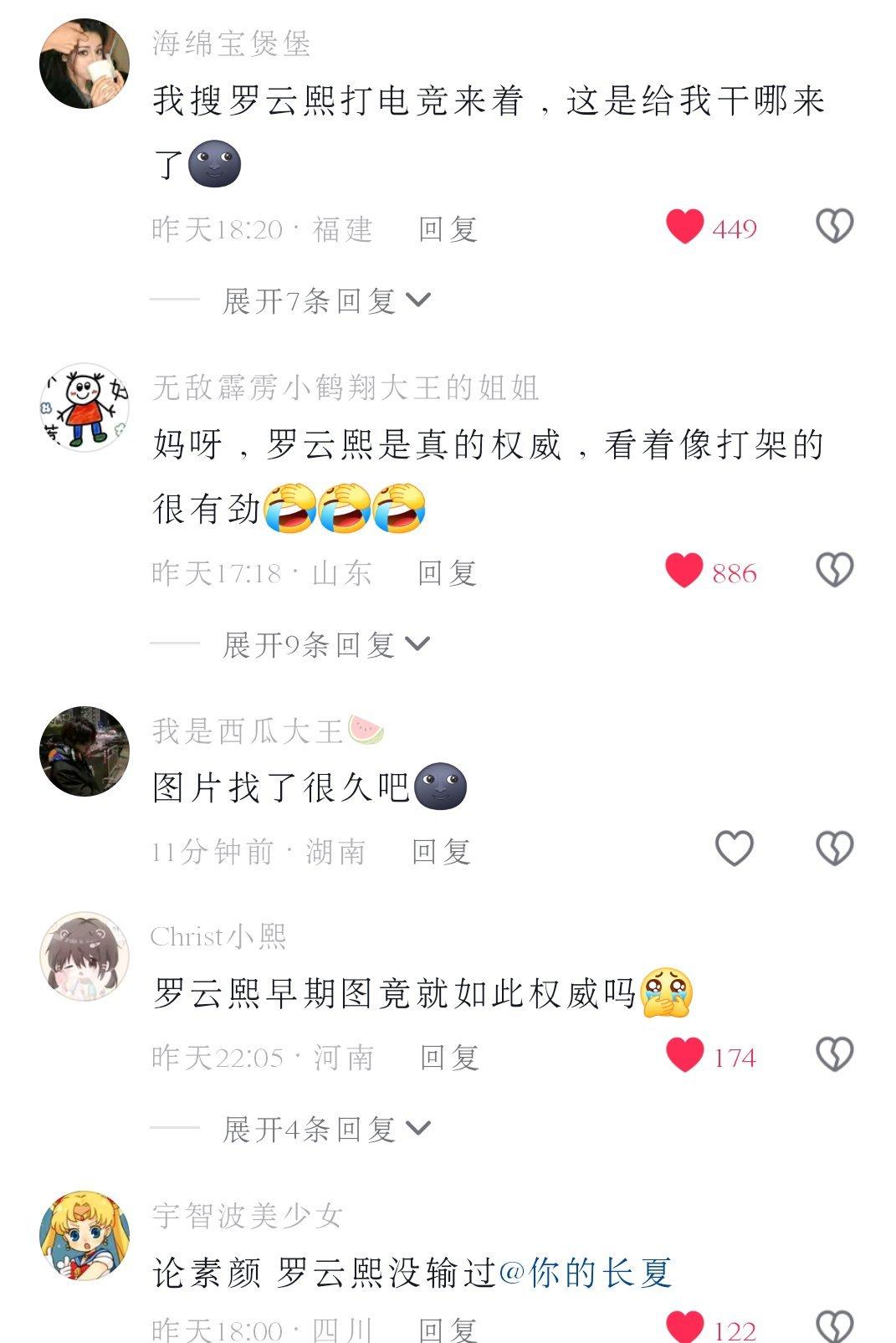Dislike 我是西瓜大王's comment
Screen dimensions: 896x1343
pos(834,848)
